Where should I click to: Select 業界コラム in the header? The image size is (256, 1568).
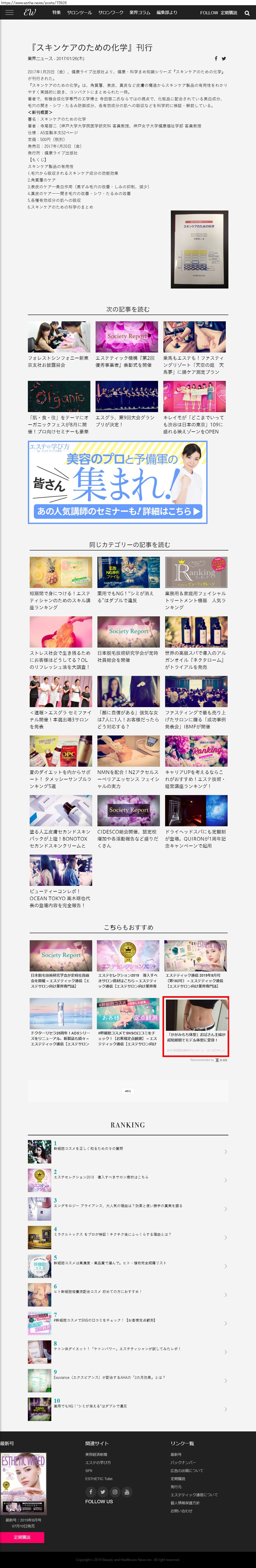coord(140,13)
